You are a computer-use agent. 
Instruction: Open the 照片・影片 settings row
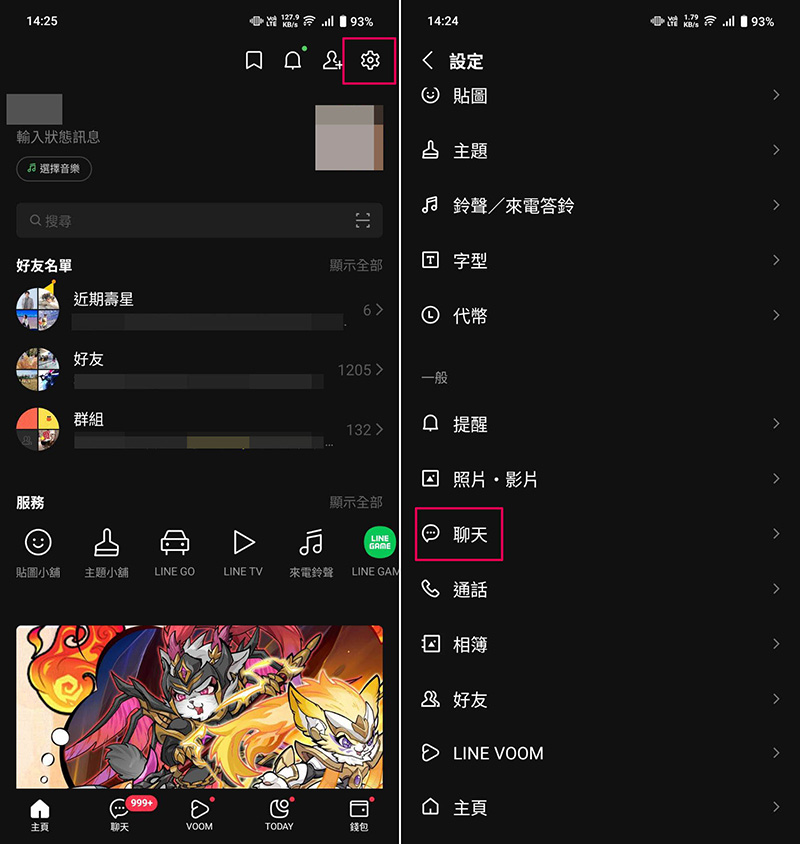(x=600, y=479)
